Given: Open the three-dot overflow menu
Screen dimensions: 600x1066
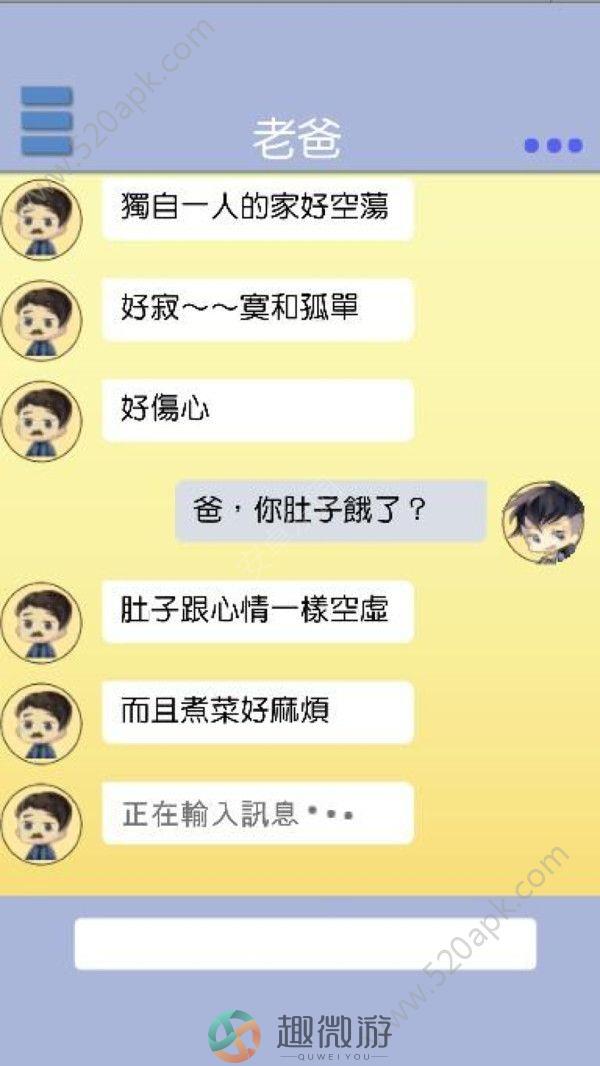Looking at the screenshot, I should pos(553,145).
